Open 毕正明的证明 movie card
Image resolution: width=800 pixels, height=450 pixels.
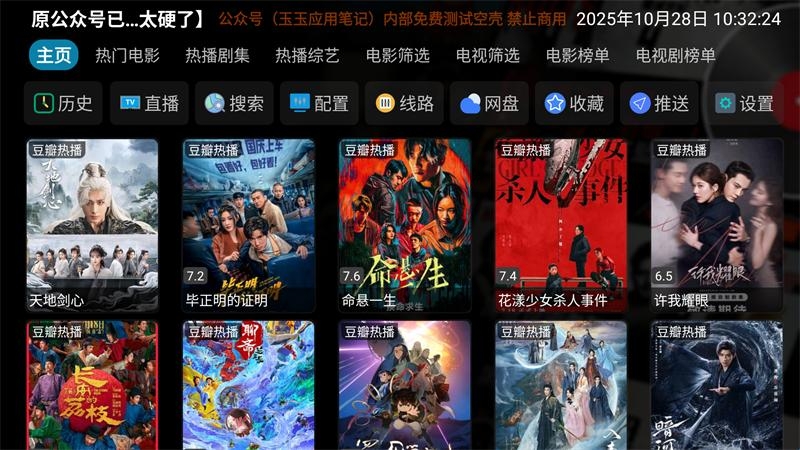tap(248, 225)
